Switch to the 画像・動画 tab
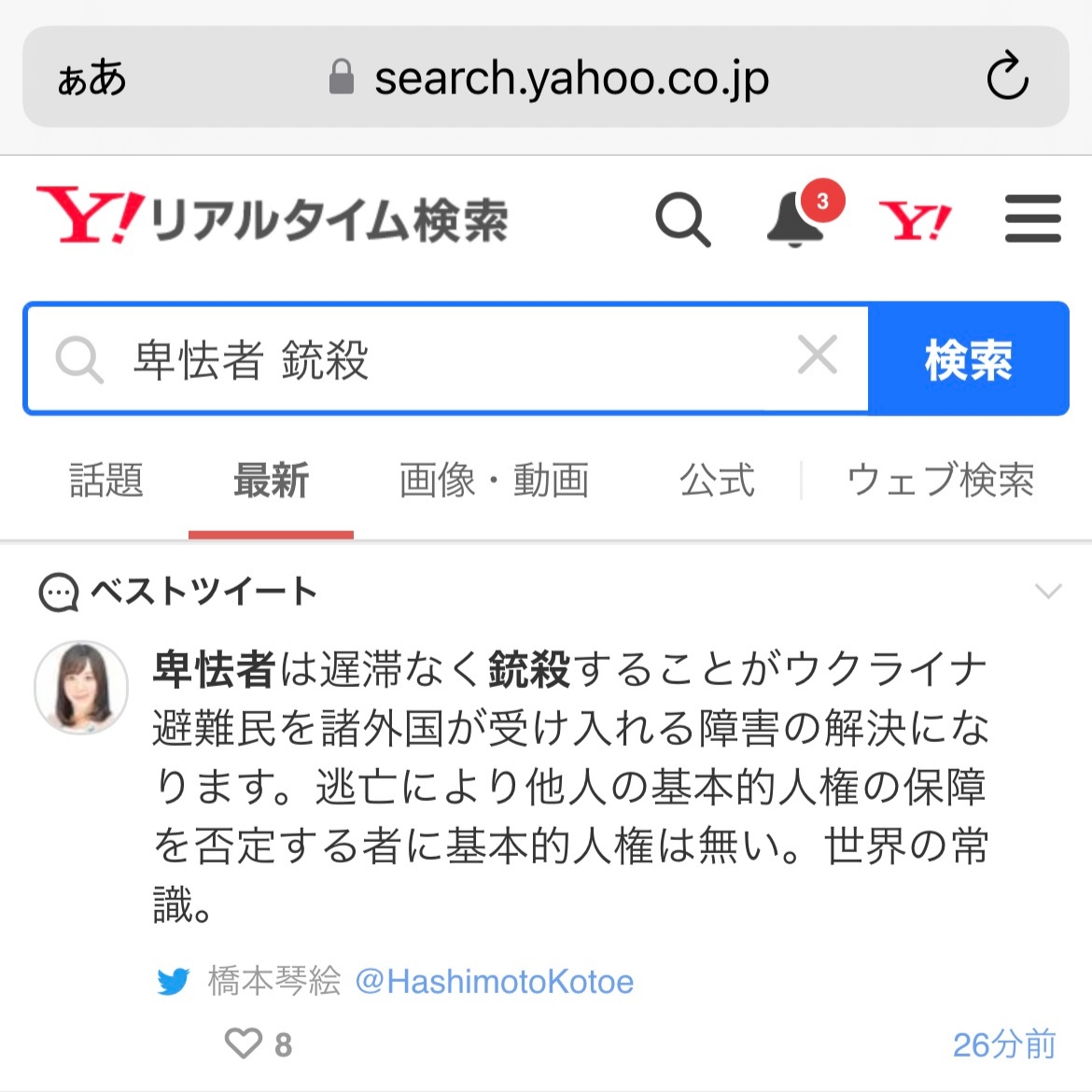The width and height of the screenshot is (1092, 1092). coord(494,481)
